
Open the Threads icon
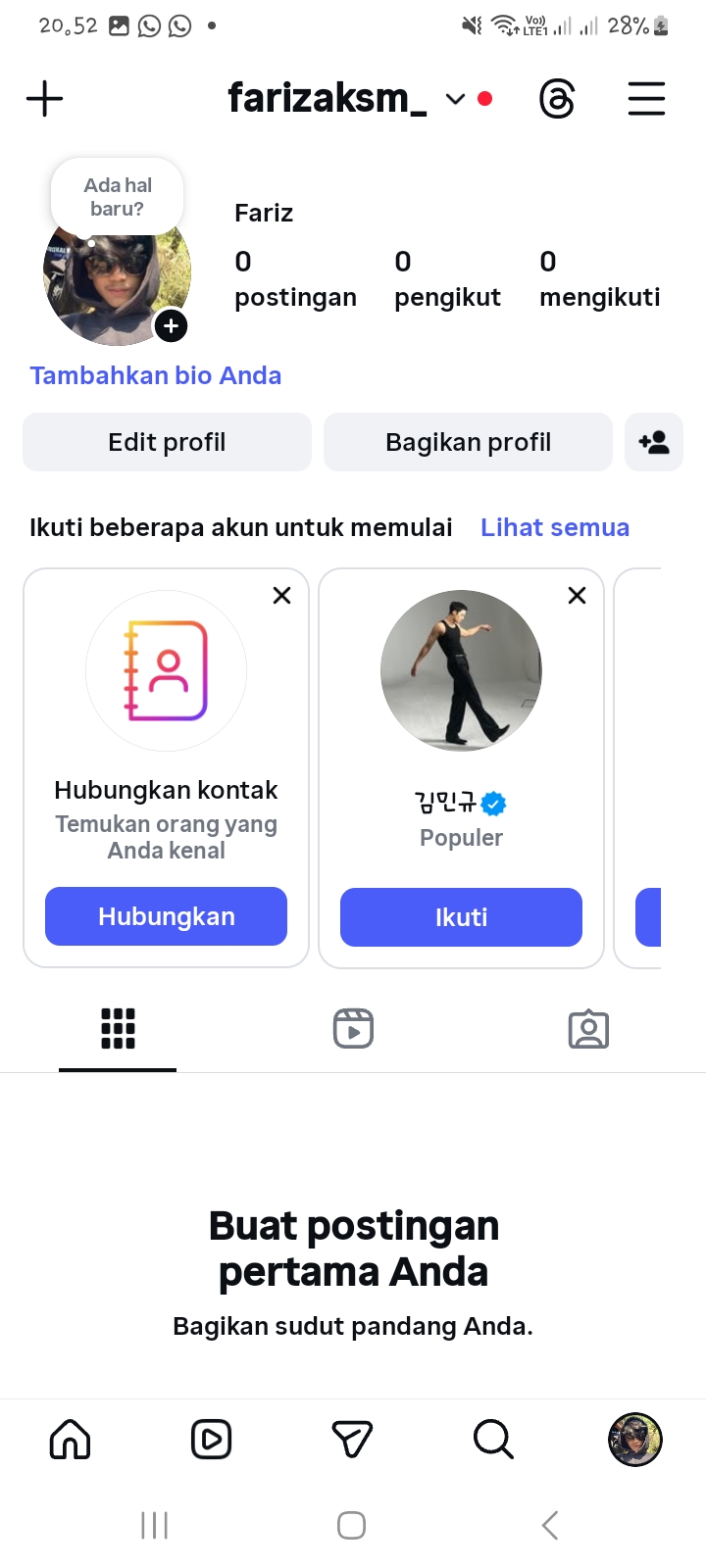click(x=557, y=99)
